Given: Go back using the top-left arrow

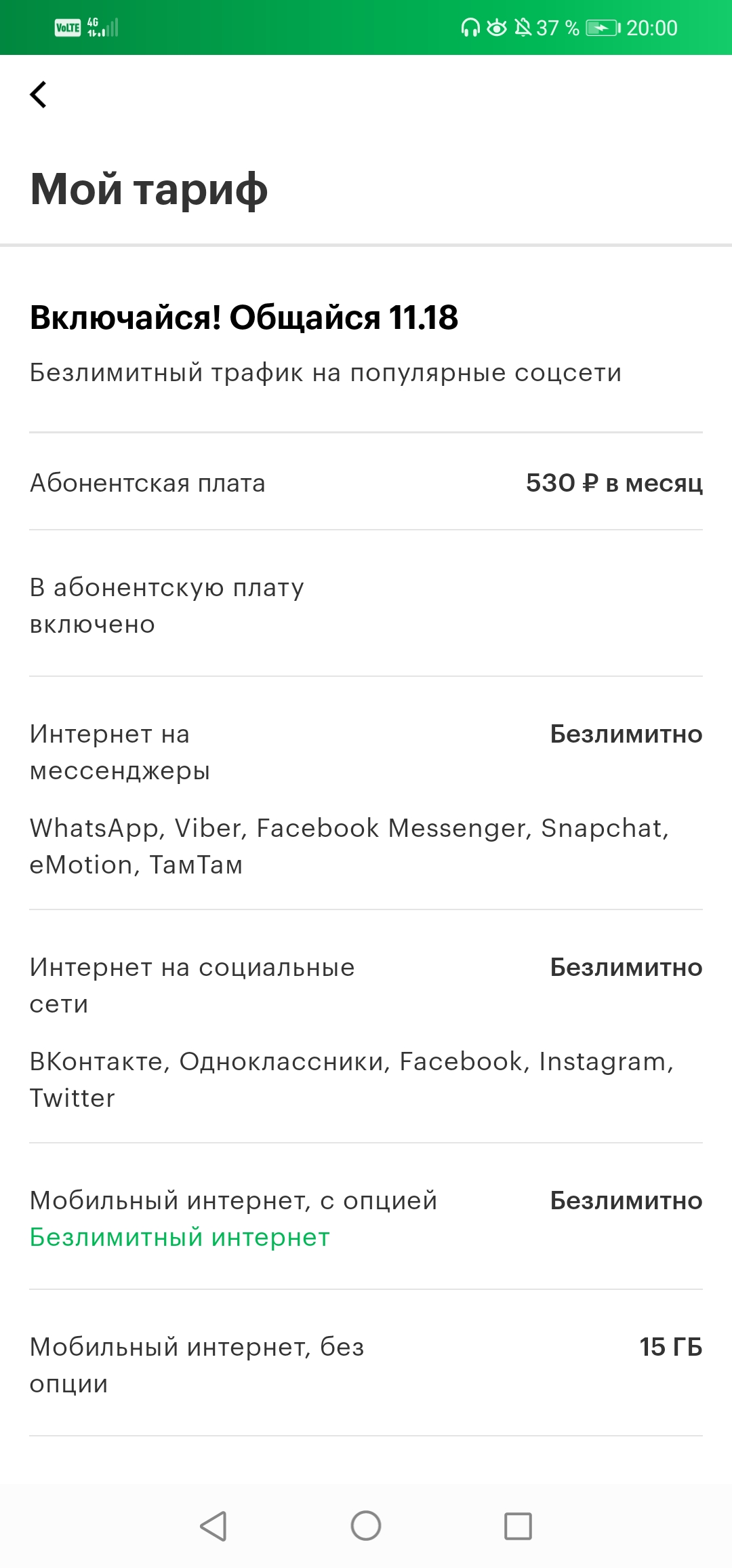Looking at the screenshot, I should click(x=39, y=94).
